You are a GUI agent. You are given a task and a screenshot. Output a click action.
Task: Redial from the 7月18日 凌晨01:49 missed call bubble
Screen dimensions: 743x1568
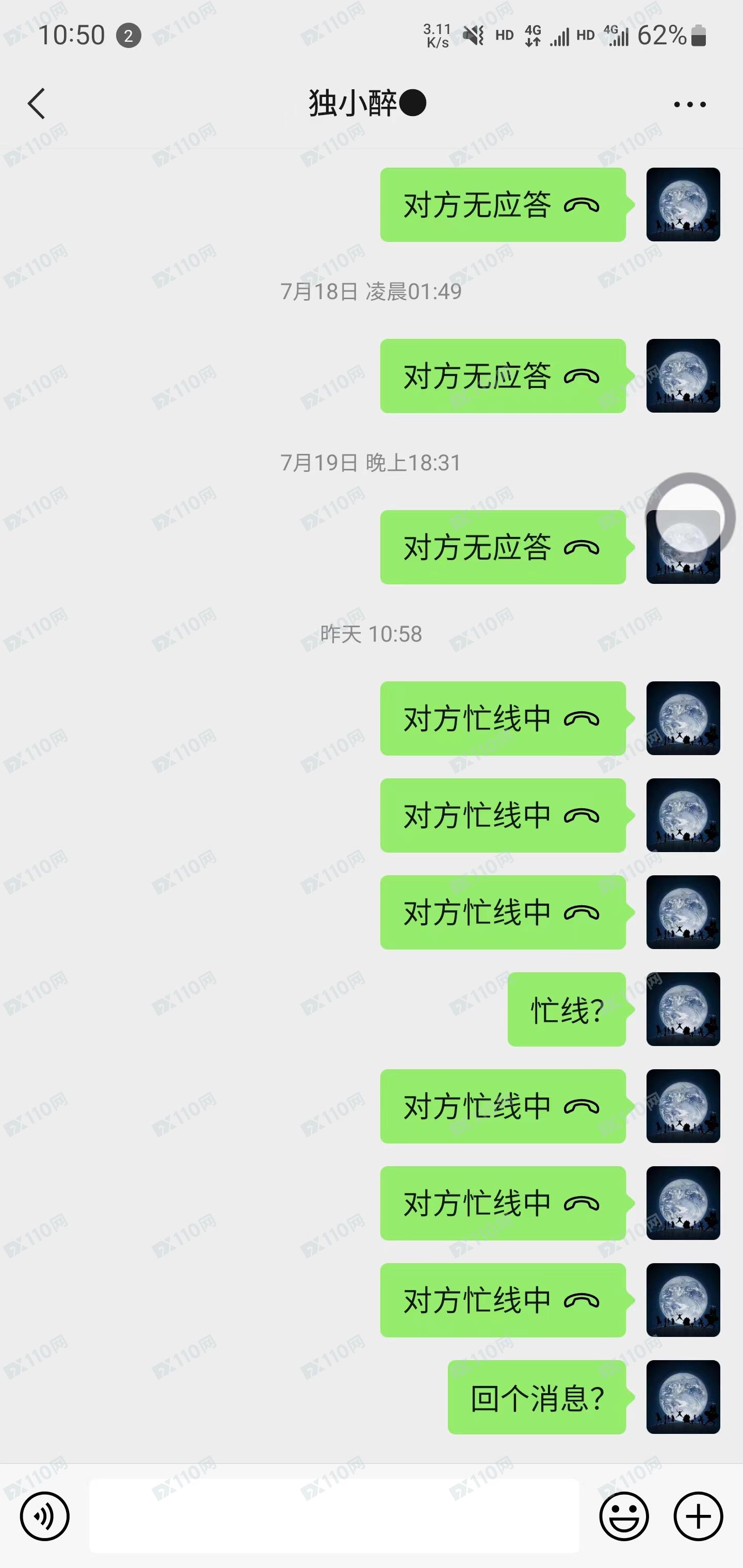(x=503, y=376)
